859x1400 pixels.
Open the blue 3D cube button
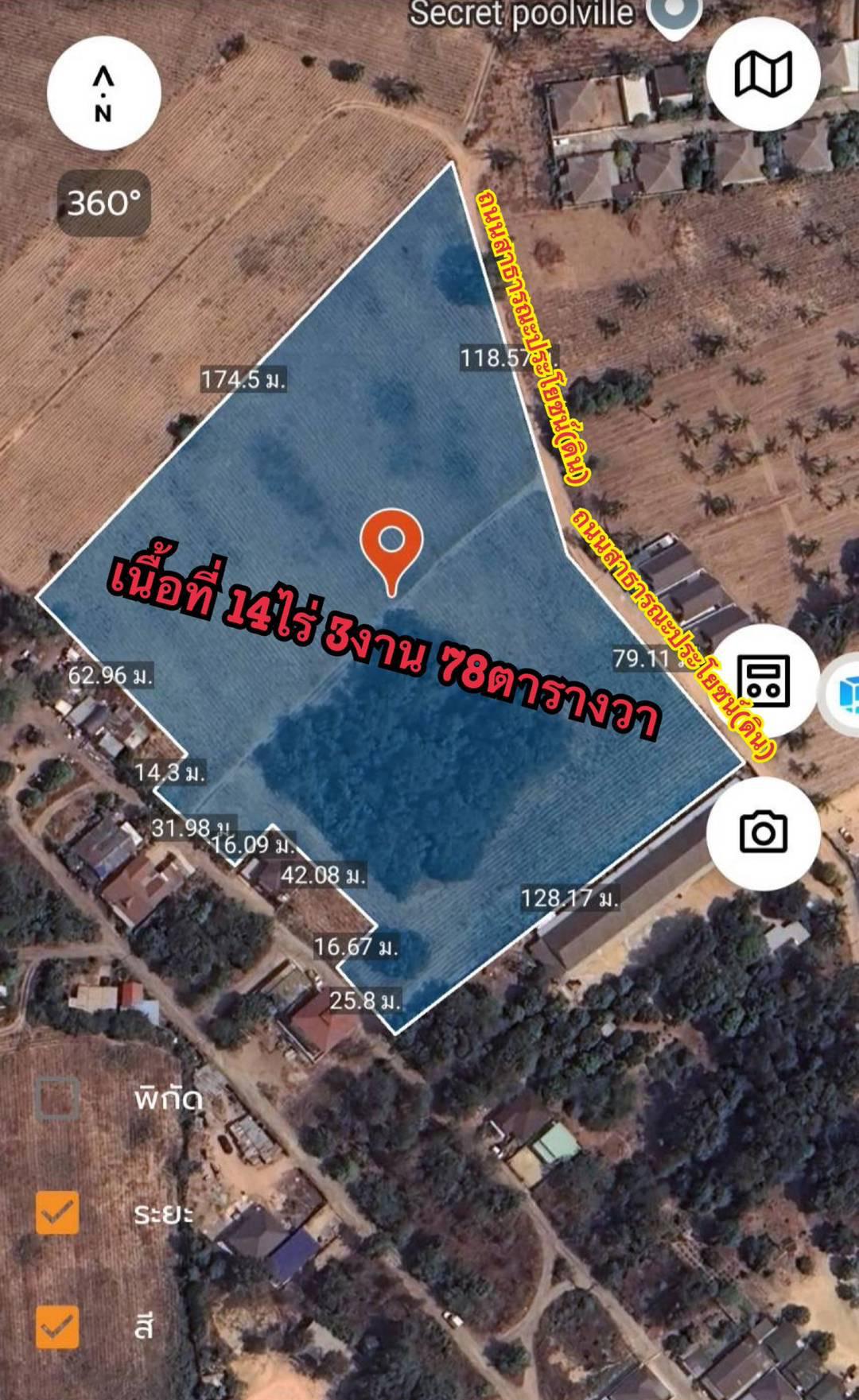(845, 693)
